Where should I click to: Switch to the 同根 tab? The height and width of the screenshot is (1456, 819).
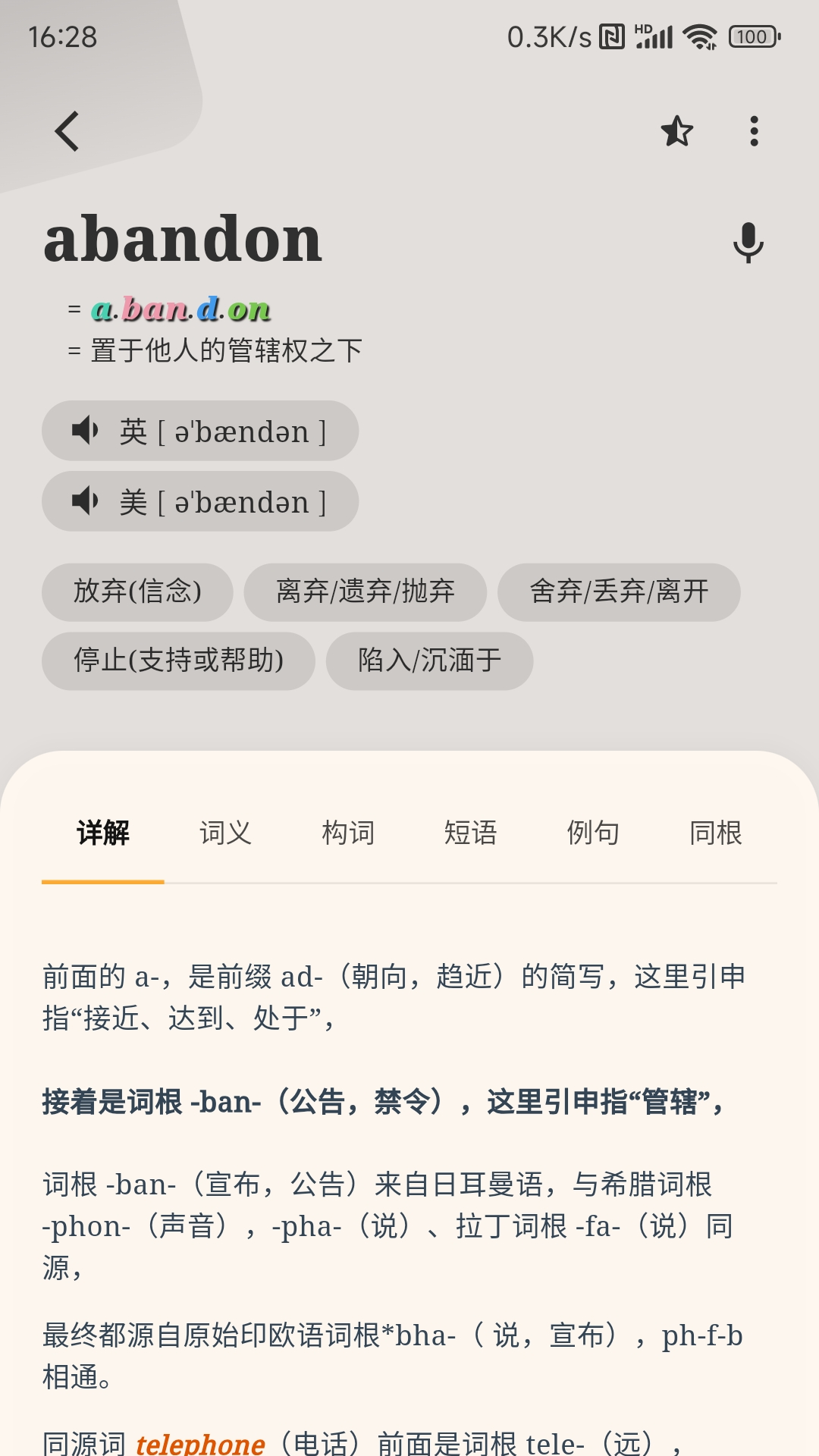pos(715,832)
